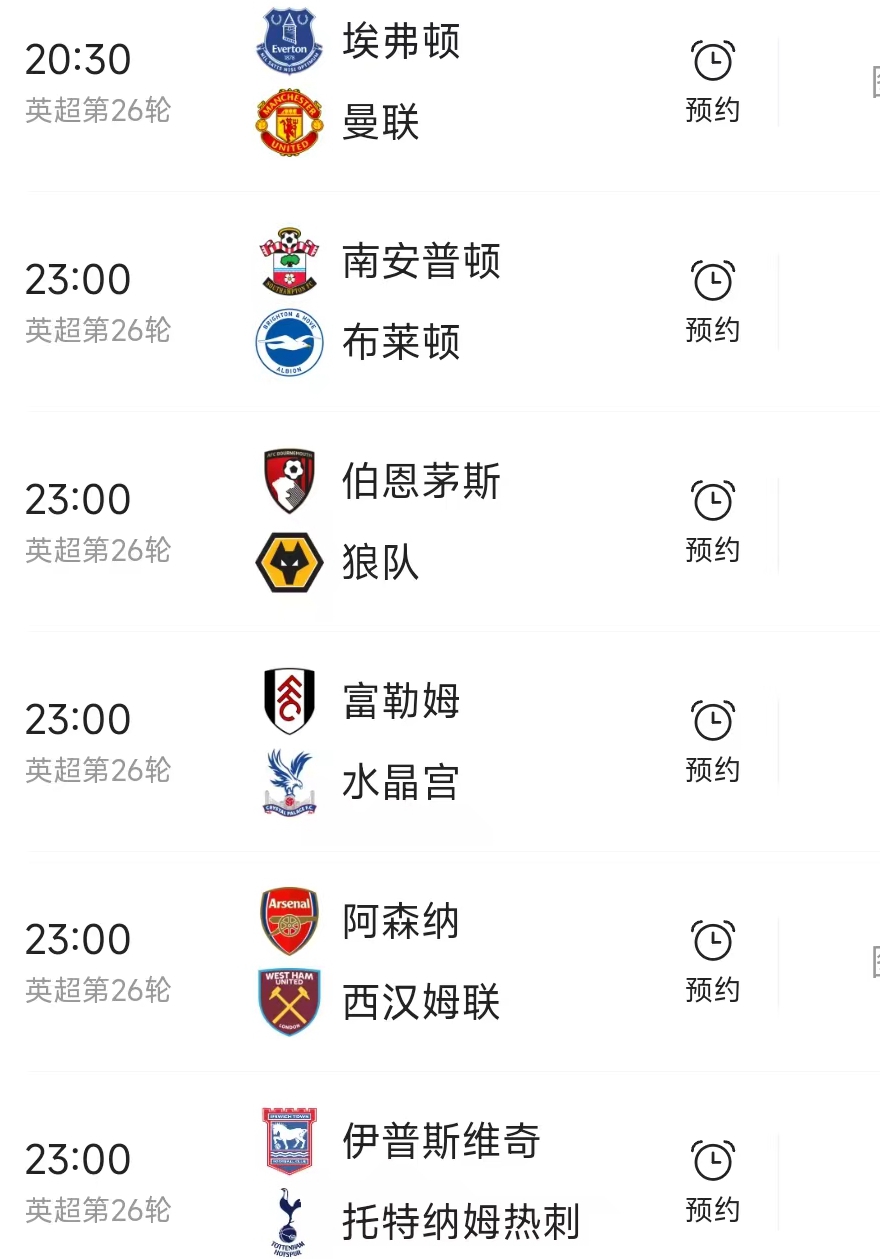Image resolution: width=880 pixels, height=1259 pixels.
Task: Click the Wolves club crest icon
Action: pyautogui.click(x=288, y=562)
